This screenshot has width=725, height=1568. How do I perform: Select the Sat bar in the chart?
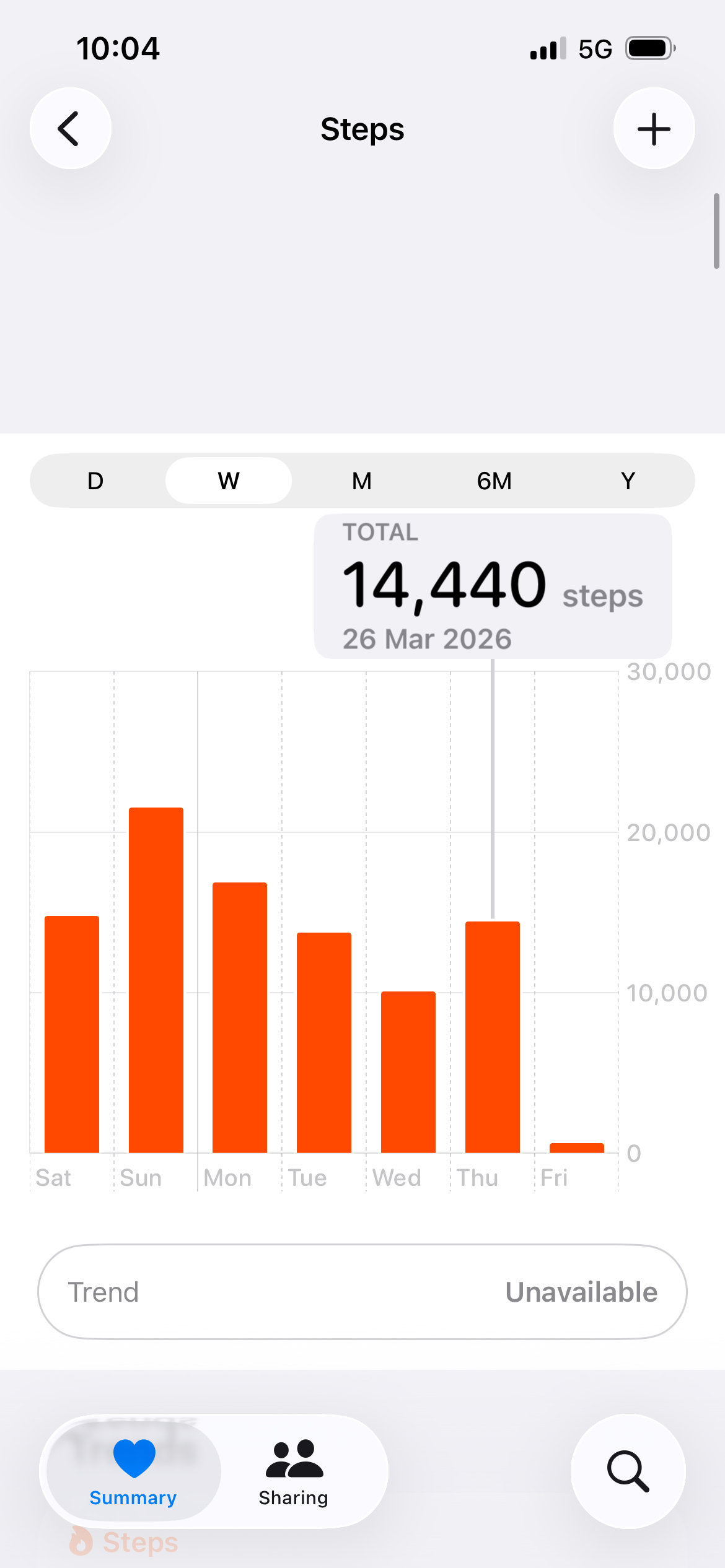click(x=72, y=1034)
